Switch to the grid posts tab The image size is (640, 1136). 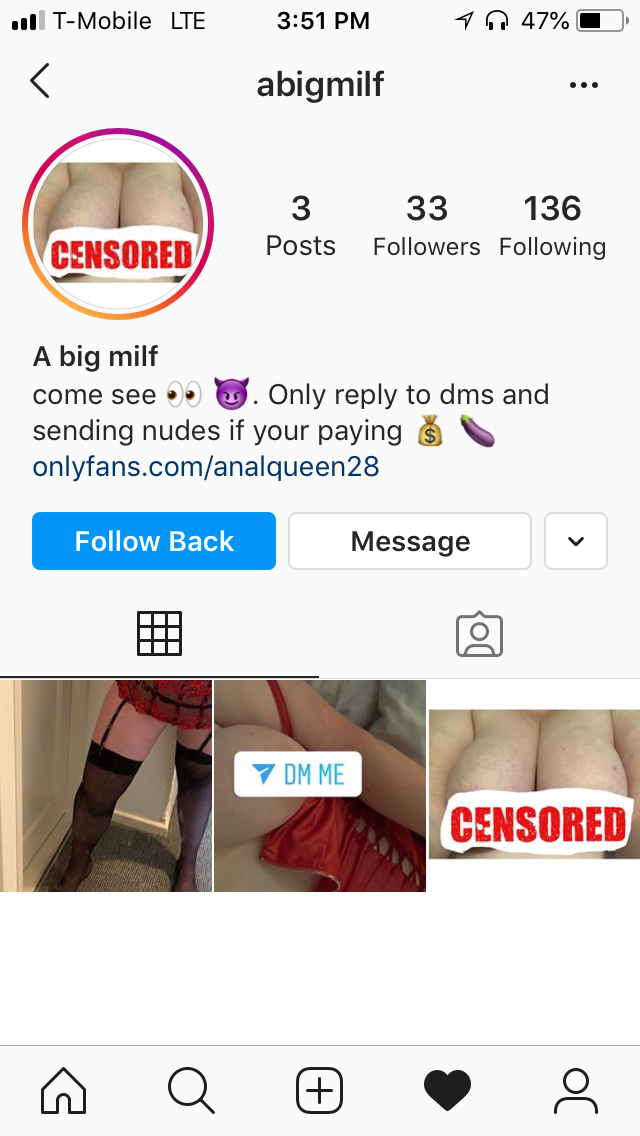(159, 634)
